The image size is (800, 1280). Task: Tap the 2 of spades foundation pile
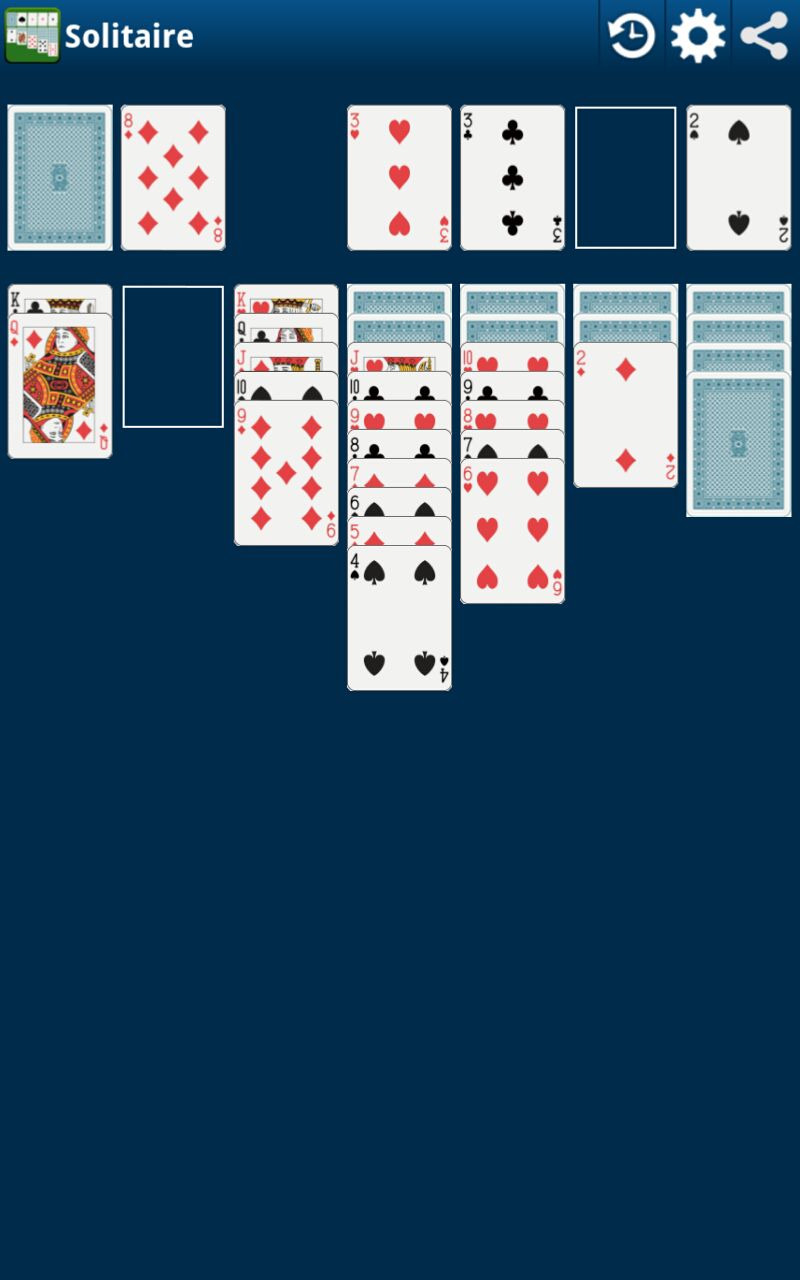738,177
